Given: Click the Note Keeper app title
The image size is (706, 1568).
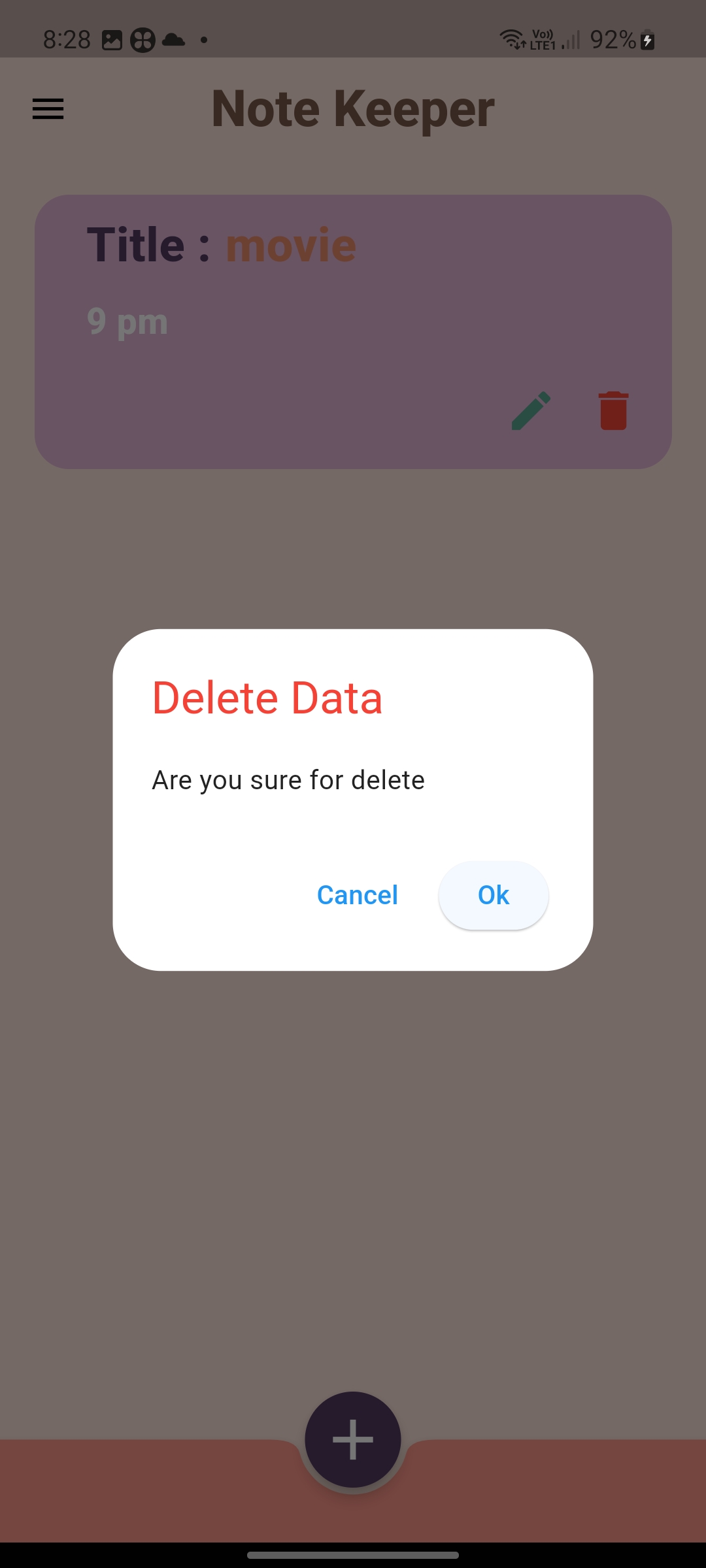Looking at the screenshot, I should click(352, 108).
